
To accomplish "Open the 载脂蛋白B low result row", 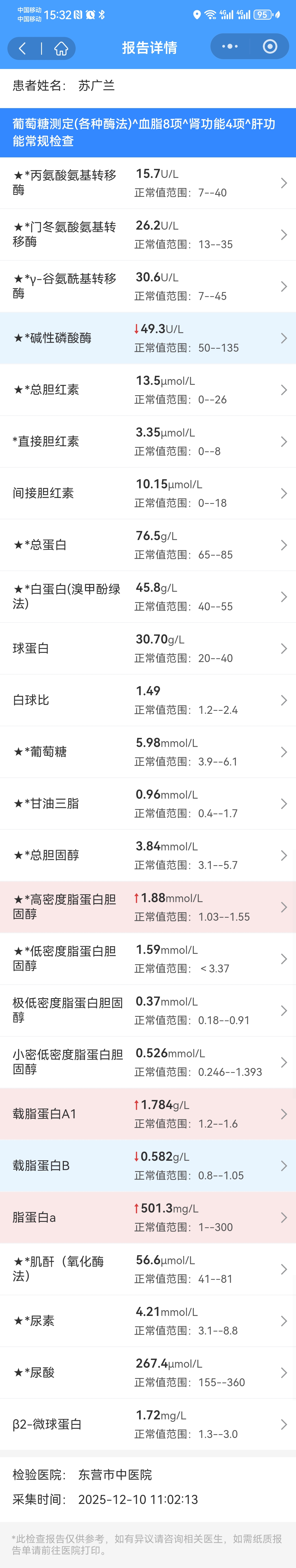I will click(148, 1166).
